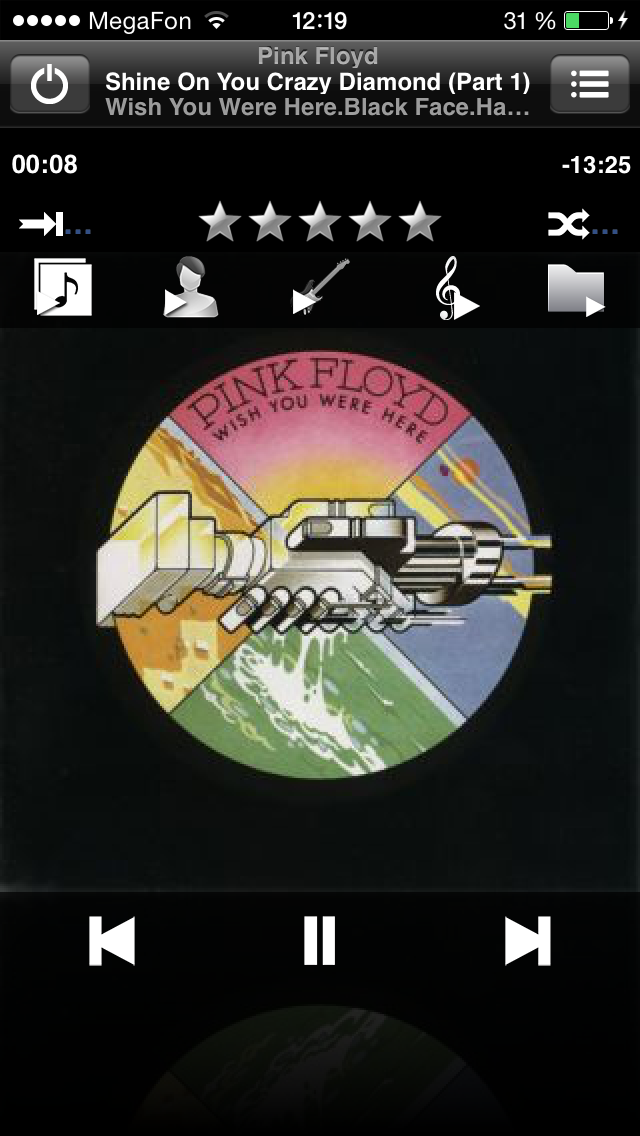The image size is (640, 1136).
Task: Skip to the previous track
Action: (x=112, y=940)
